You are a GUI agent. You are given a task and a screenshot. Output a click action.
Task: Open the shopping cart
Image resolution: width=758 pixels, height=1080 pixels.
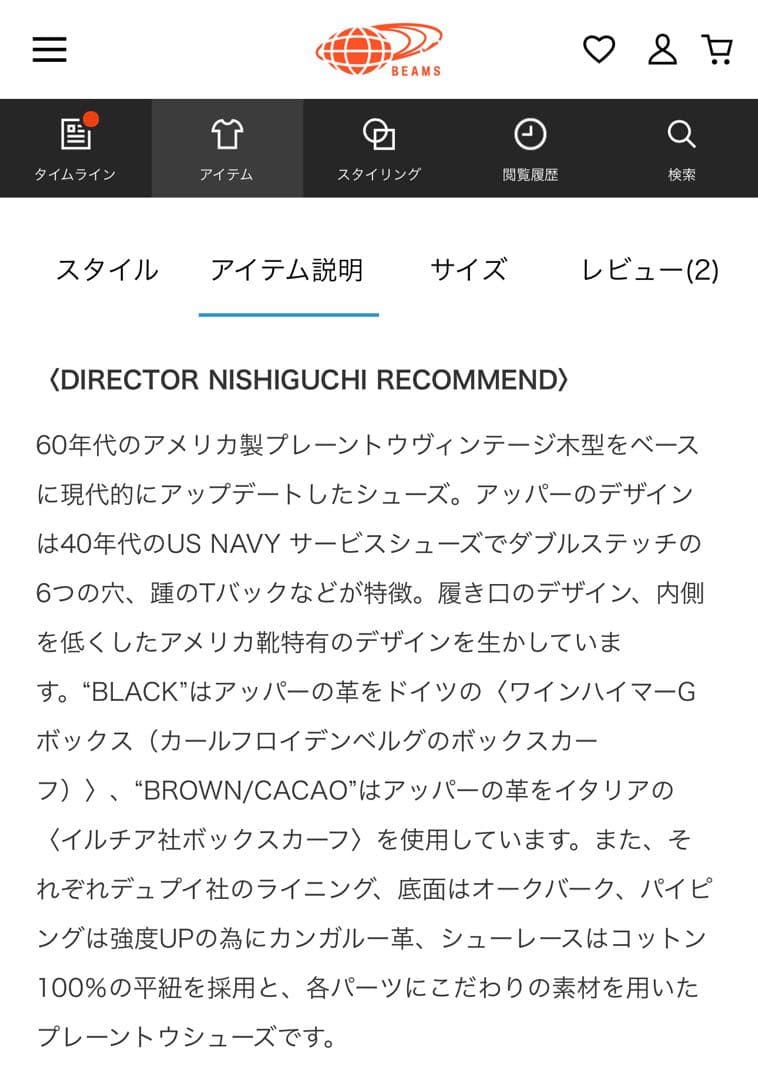coord(717,49)
